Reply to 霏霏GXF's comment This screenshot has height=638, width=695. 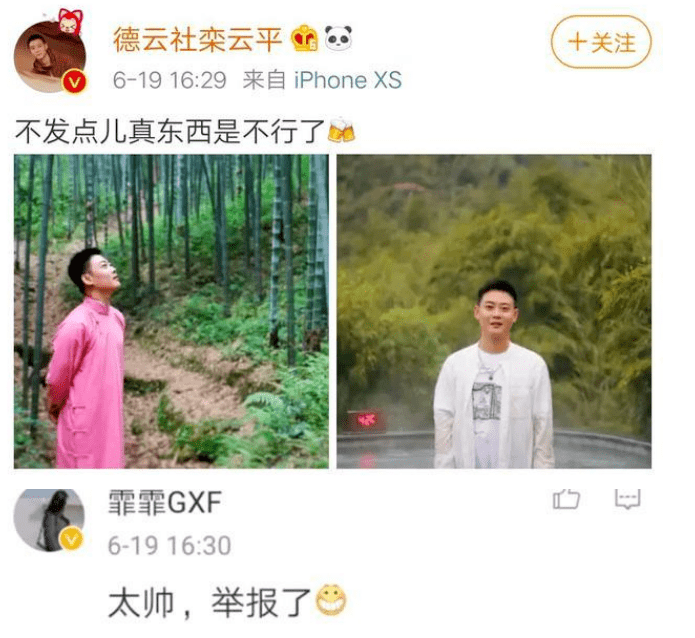pyautogui.click(x=627, y=498)
